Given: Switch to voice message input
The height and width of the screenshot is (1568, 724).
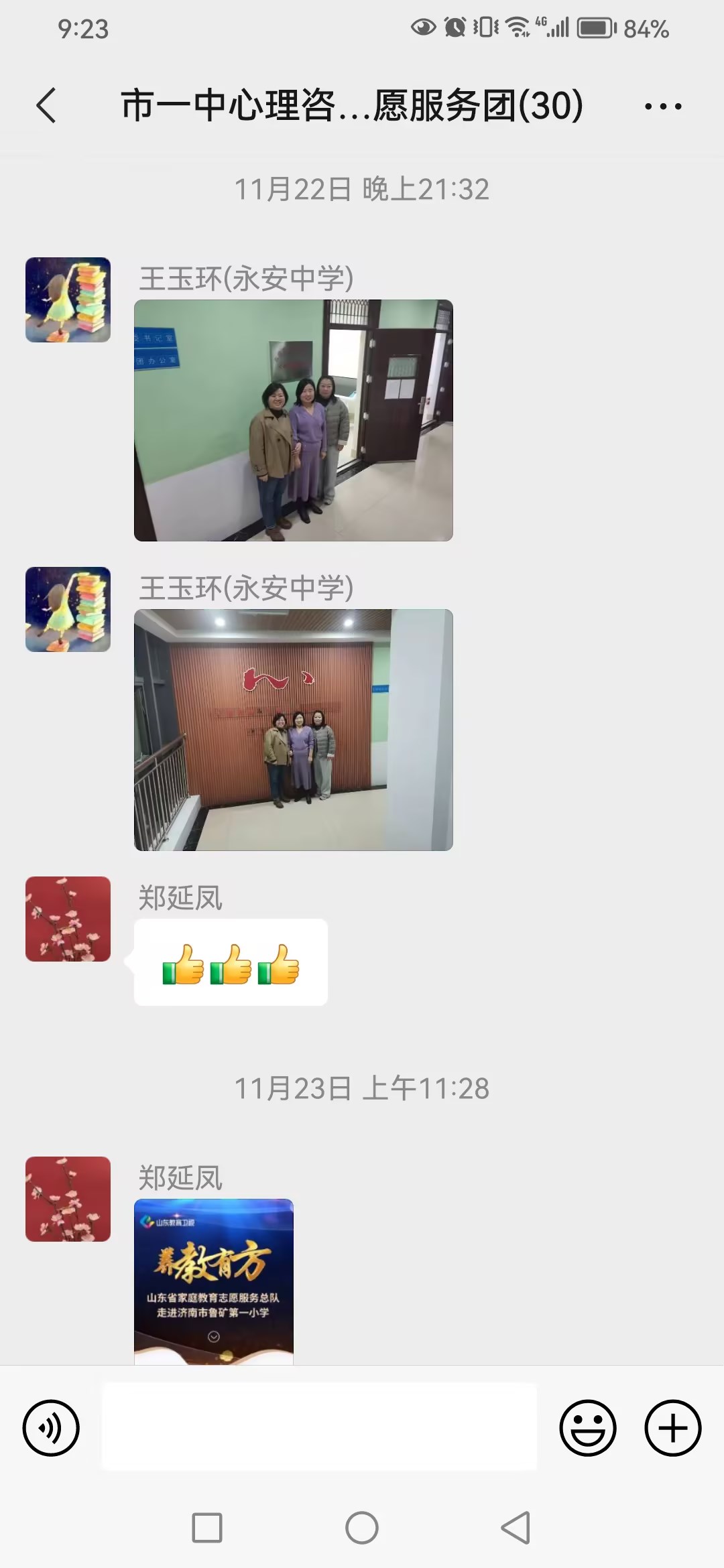Looking at the screenshot, I should [x=51, y=1428].
